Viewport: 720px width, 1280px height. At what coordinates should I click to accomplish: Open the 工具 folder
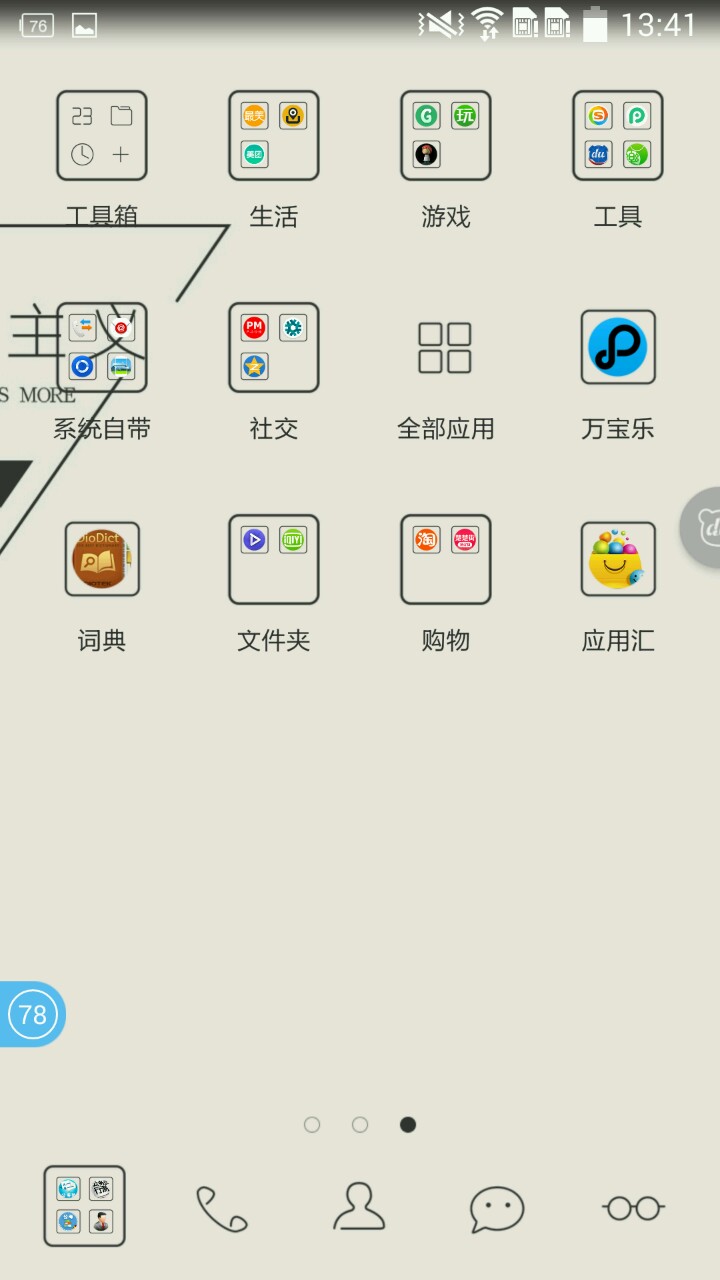617,136
